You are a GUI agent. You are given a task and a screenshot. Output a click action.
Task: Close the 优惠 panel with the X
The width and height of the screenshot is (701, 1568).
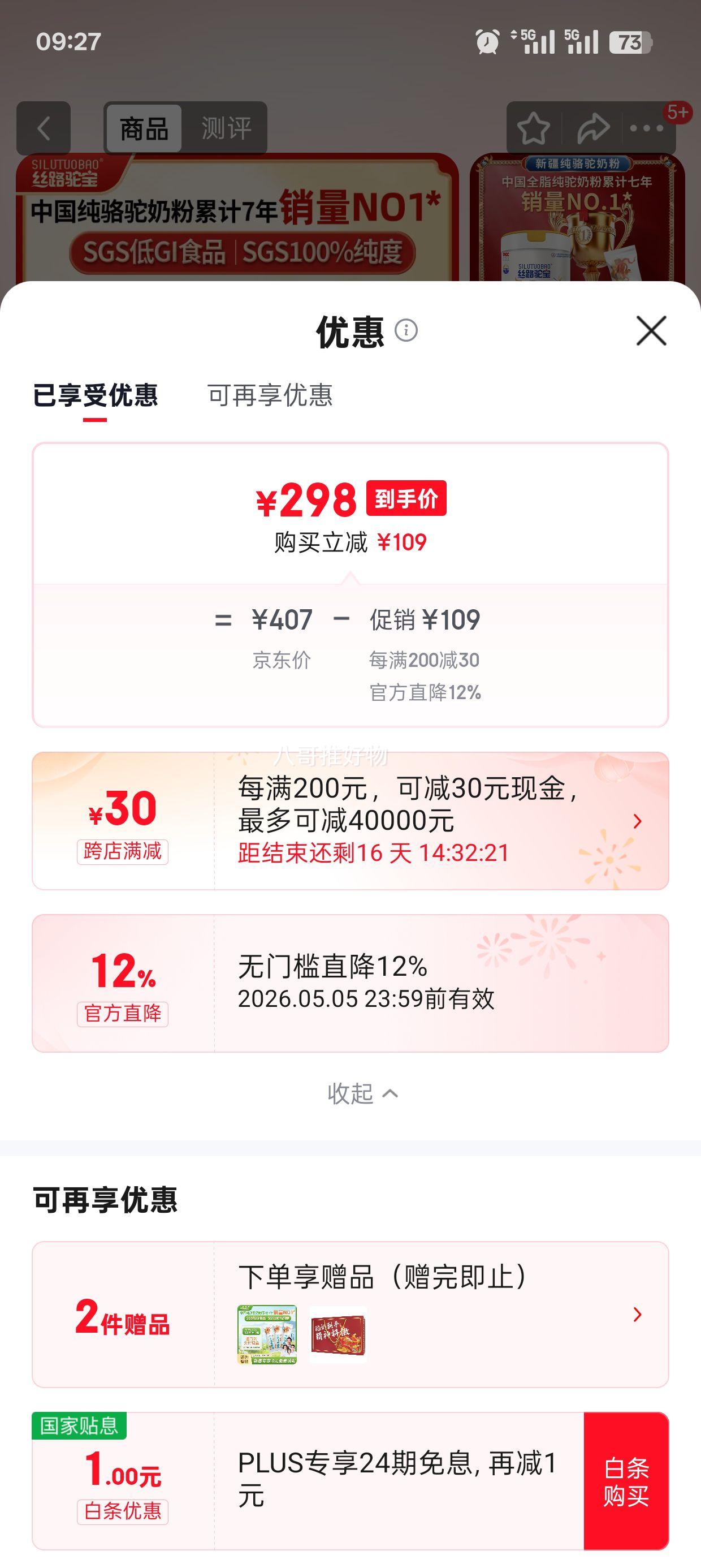[x=652, y=330]
